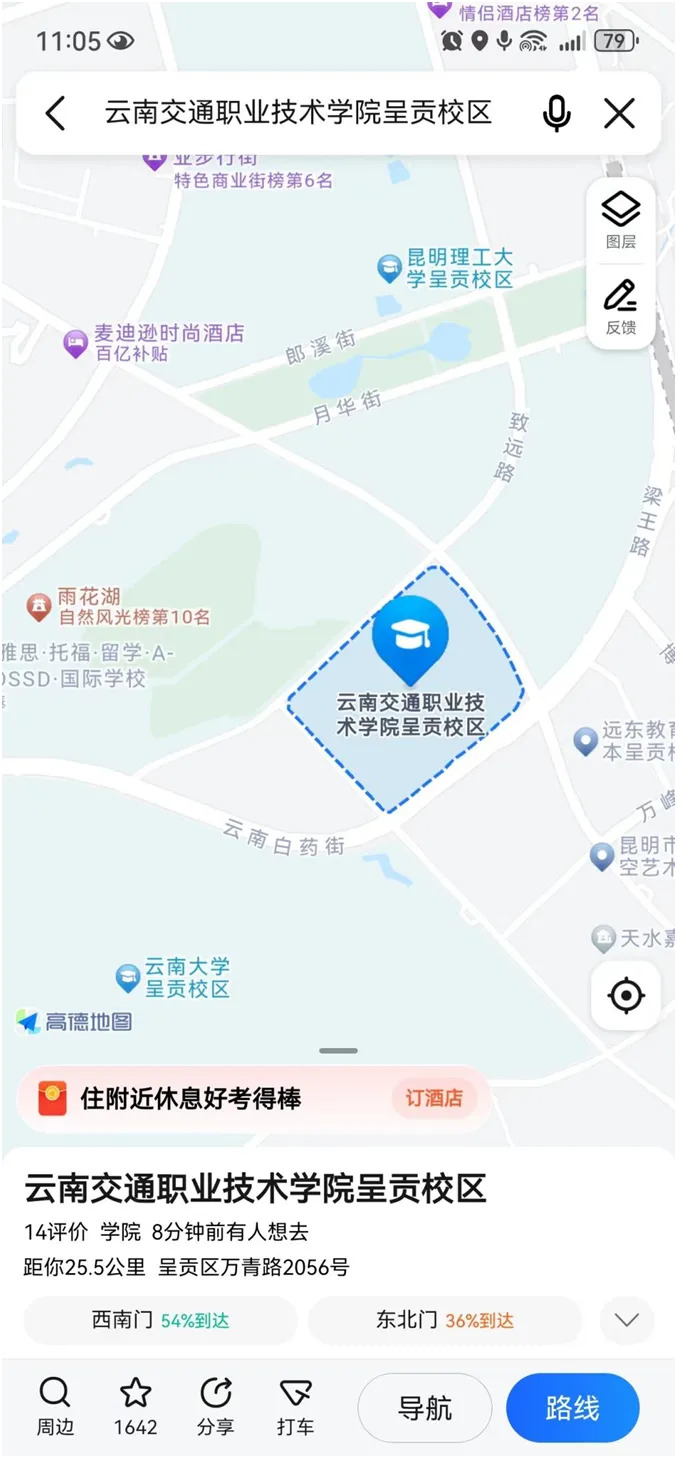The height and width of the screenshot is (1458, 677).
Task: Open 周边 nearby search
Action: (x=55, y=1405)
